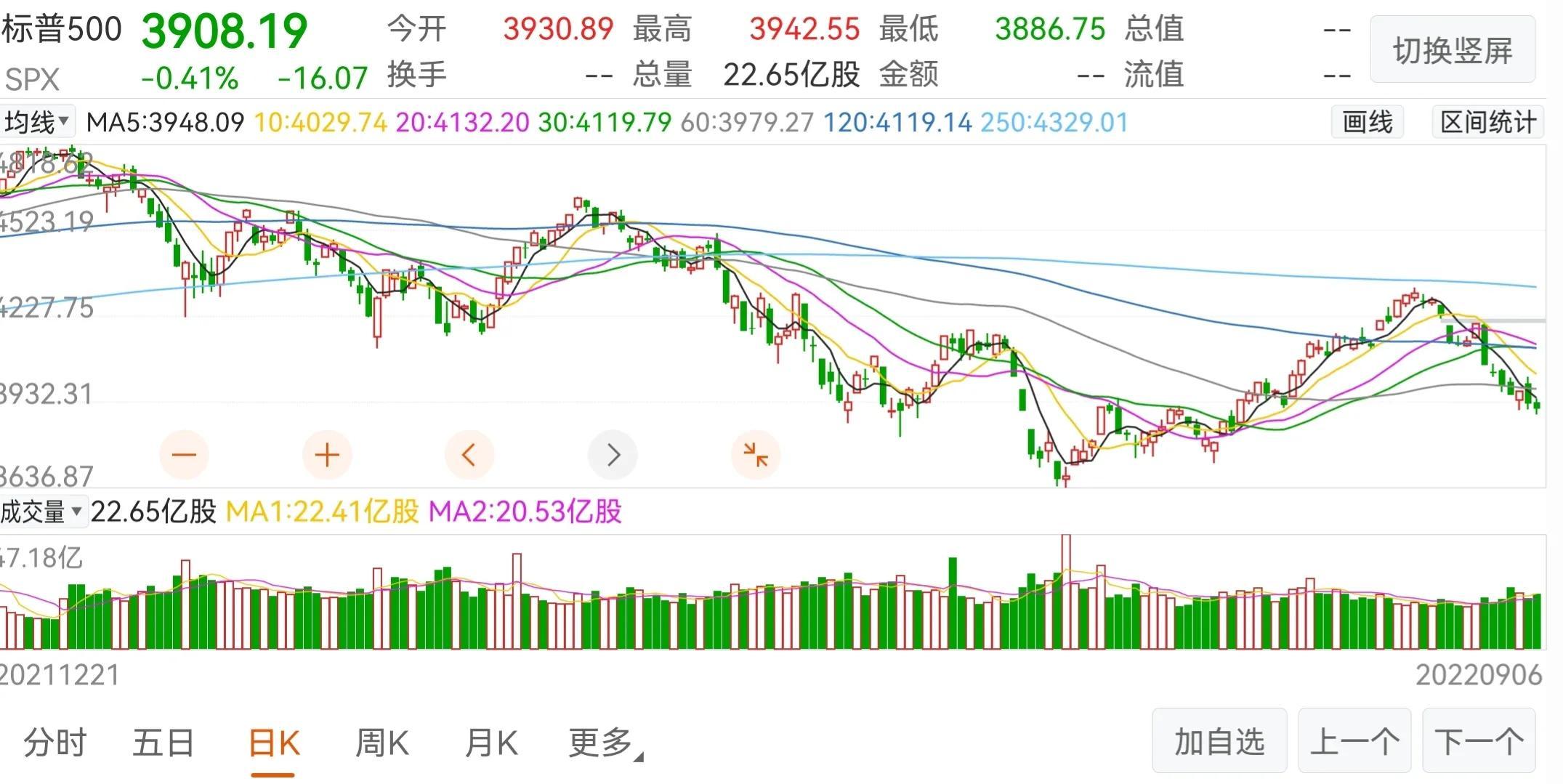This screenshot has height=784, width=1563.
Task: Tap the collapse arrows icon
Action: coord(756,455)
